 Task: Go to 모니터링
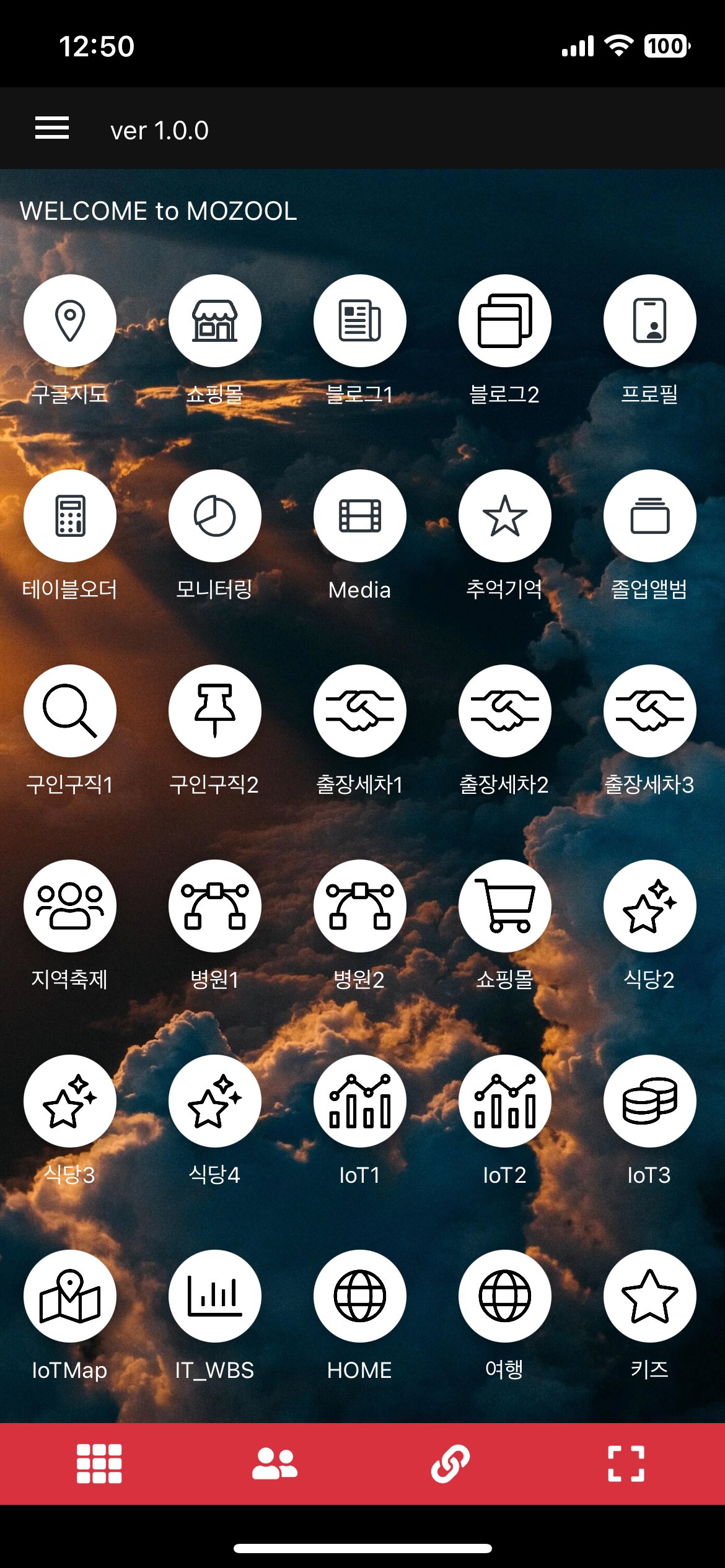215,516
